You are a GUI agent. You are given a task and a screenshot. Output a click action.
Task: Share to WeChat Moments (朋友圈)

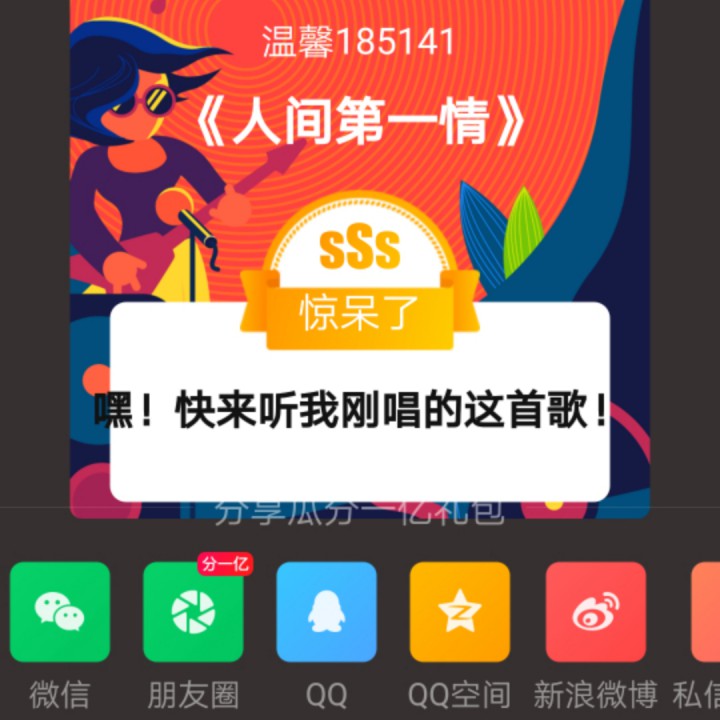coord(193,612)
